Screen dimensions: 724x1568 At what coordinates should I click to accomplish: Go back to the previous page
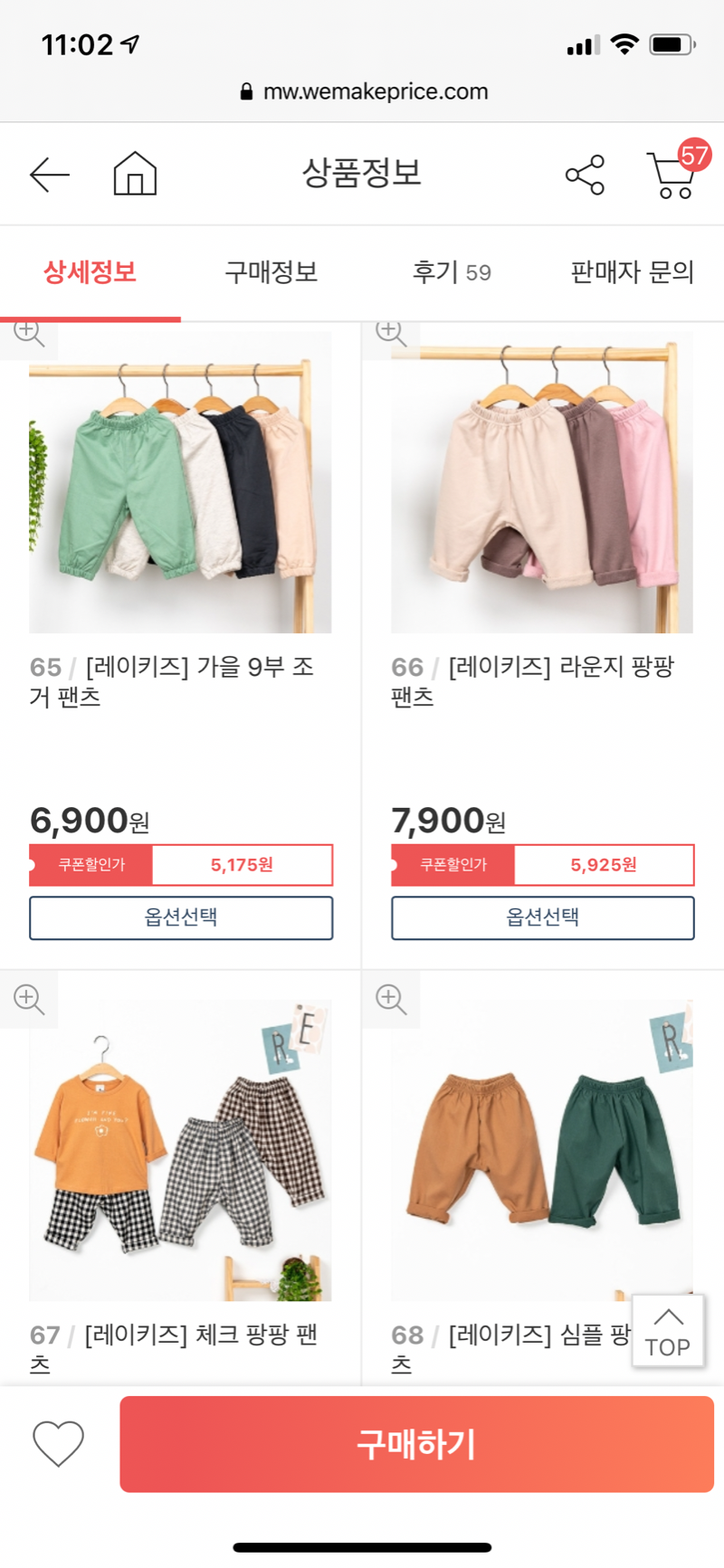coord(50,175)
